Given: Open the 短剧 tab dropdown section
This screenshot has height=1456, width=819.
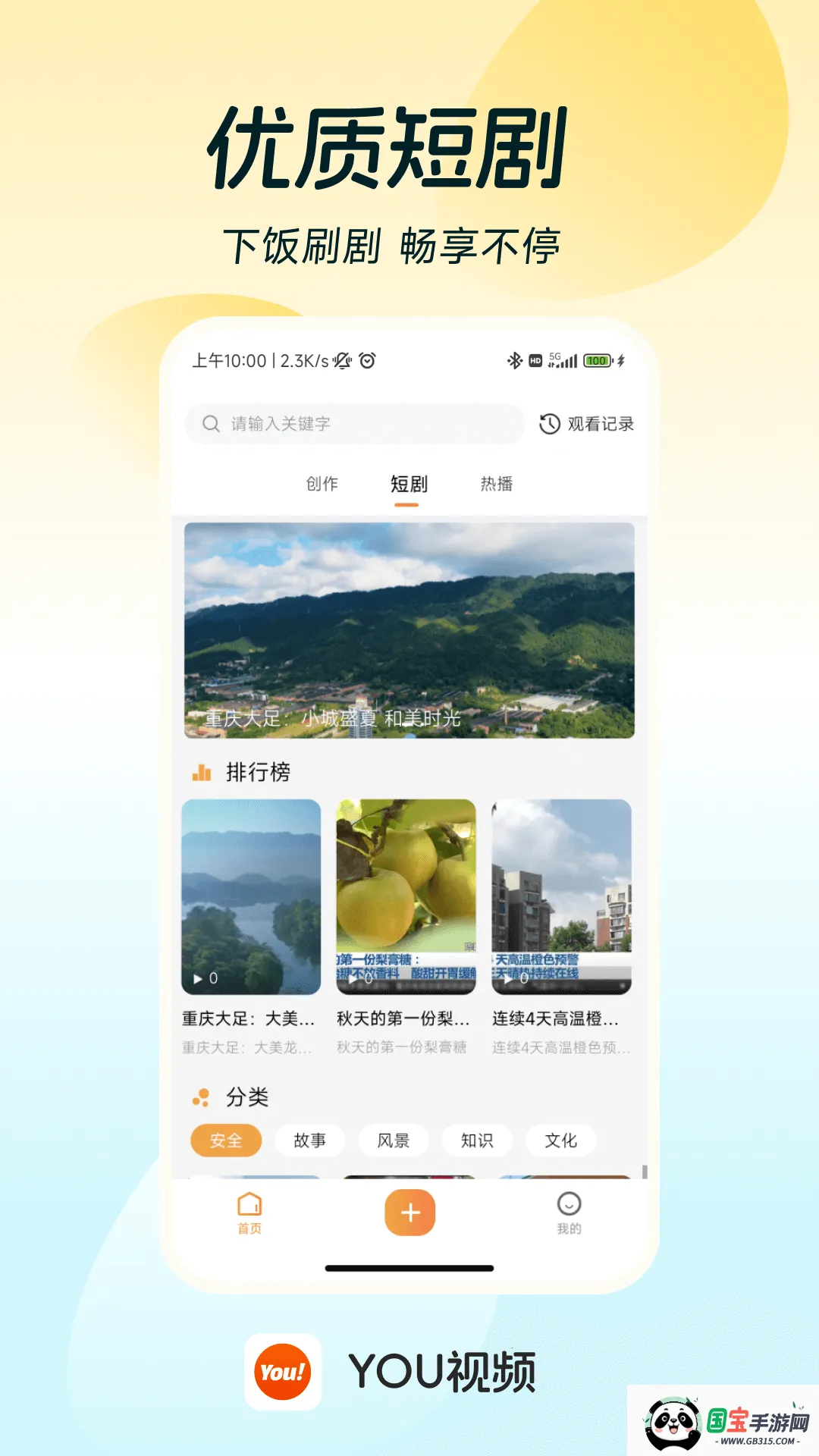Looking at the screenshot, I should (409, 483).
